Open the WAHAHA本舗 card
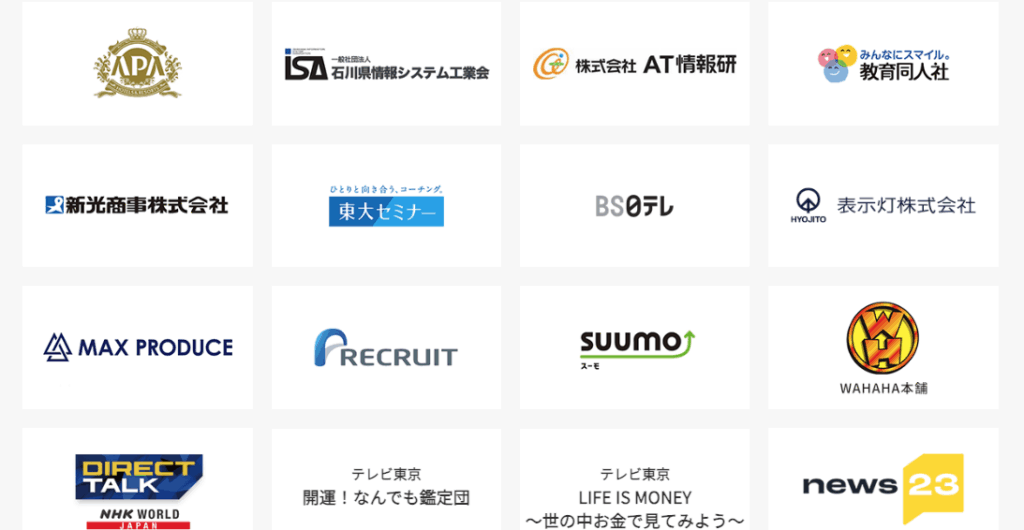 point(883,347)
